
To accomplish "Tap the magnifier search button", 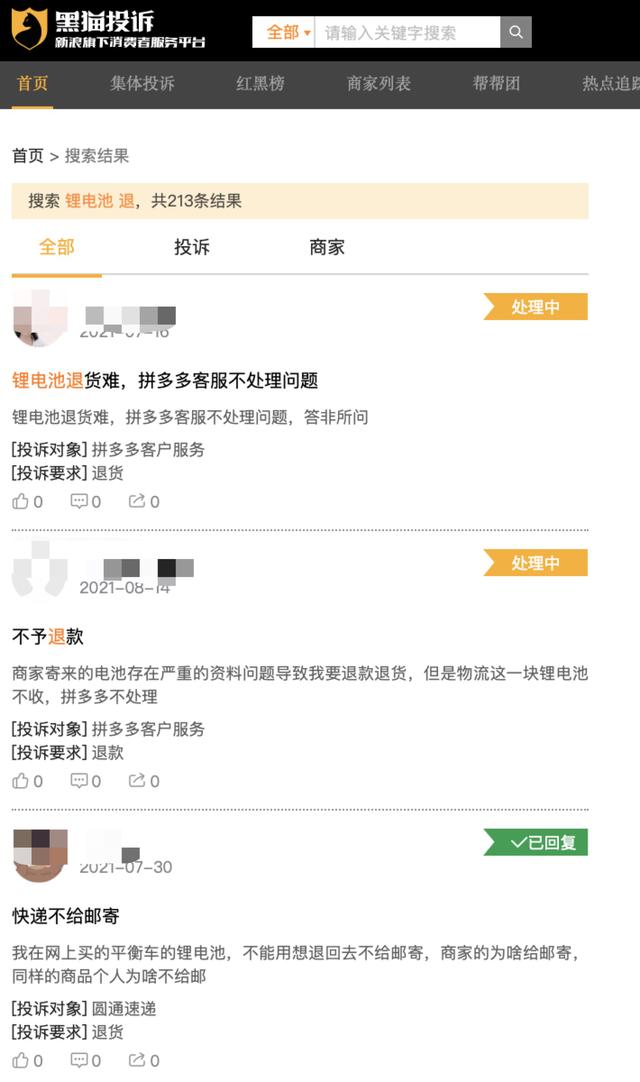I will [516, 32].
